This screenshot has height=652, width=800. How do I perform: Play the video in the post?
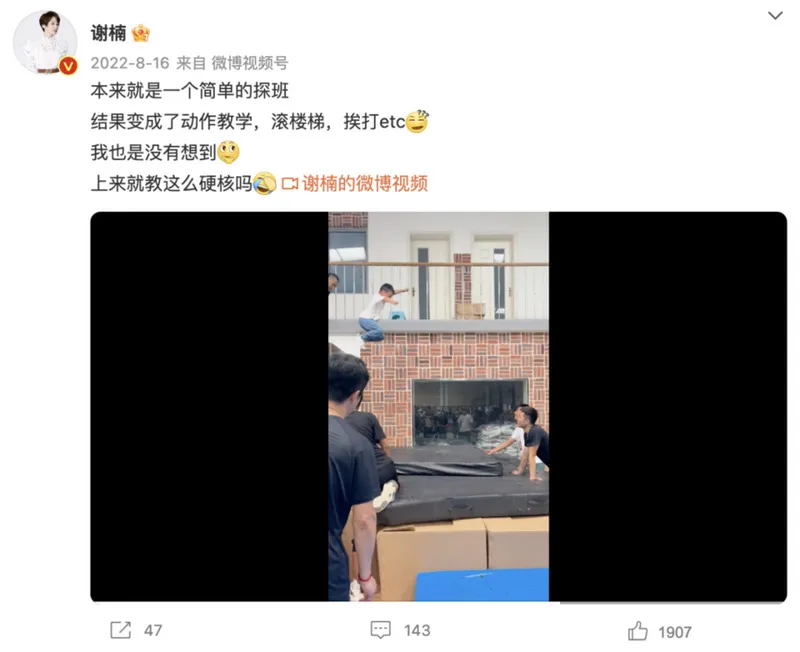[x=438, y=406]
